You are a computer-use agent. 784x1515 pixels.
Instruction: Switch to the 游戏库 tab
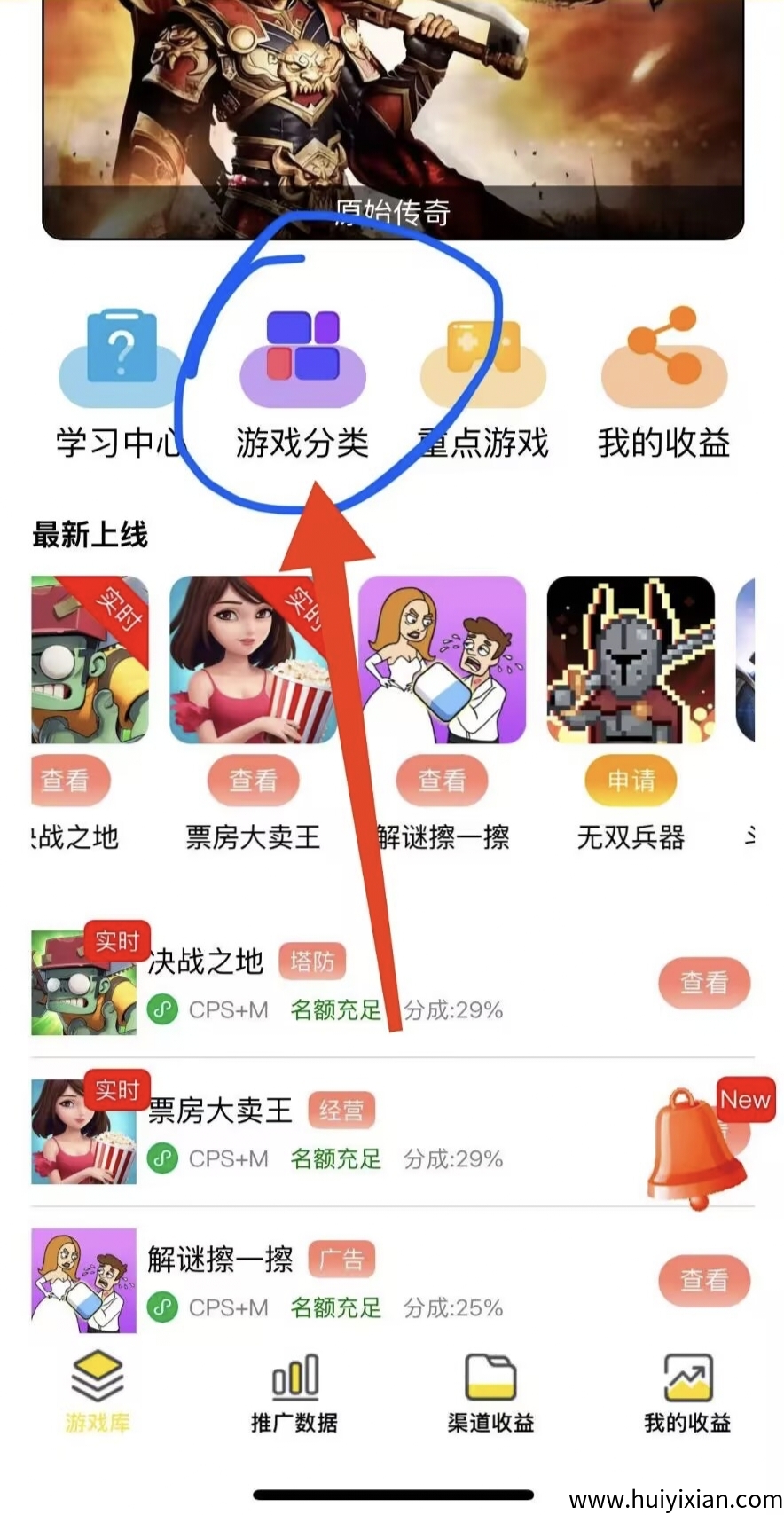[x=98, y=1391]
